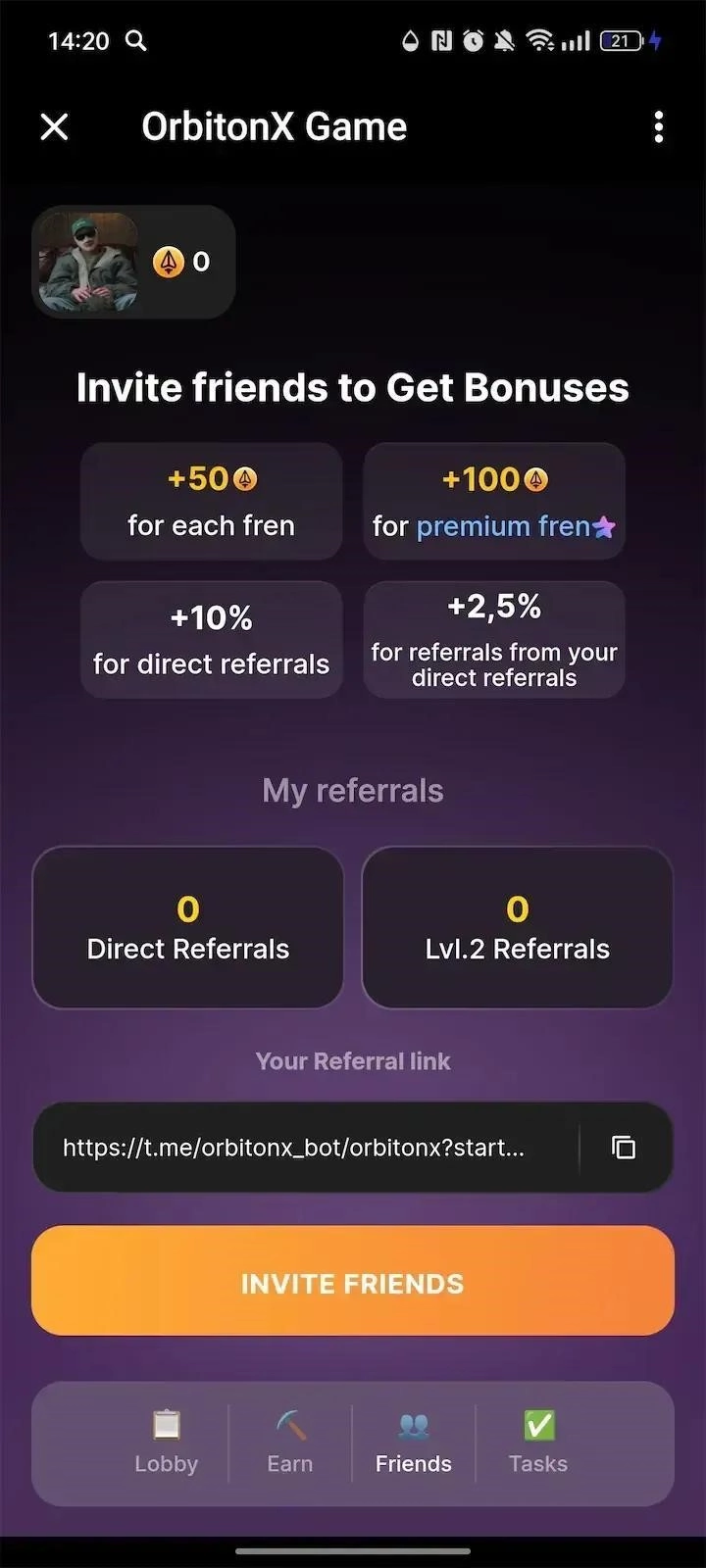Image resolution: width=706 pixels, height=1568 pixels.
Task: Open the three-dot overflow menu
Action: 658,126
